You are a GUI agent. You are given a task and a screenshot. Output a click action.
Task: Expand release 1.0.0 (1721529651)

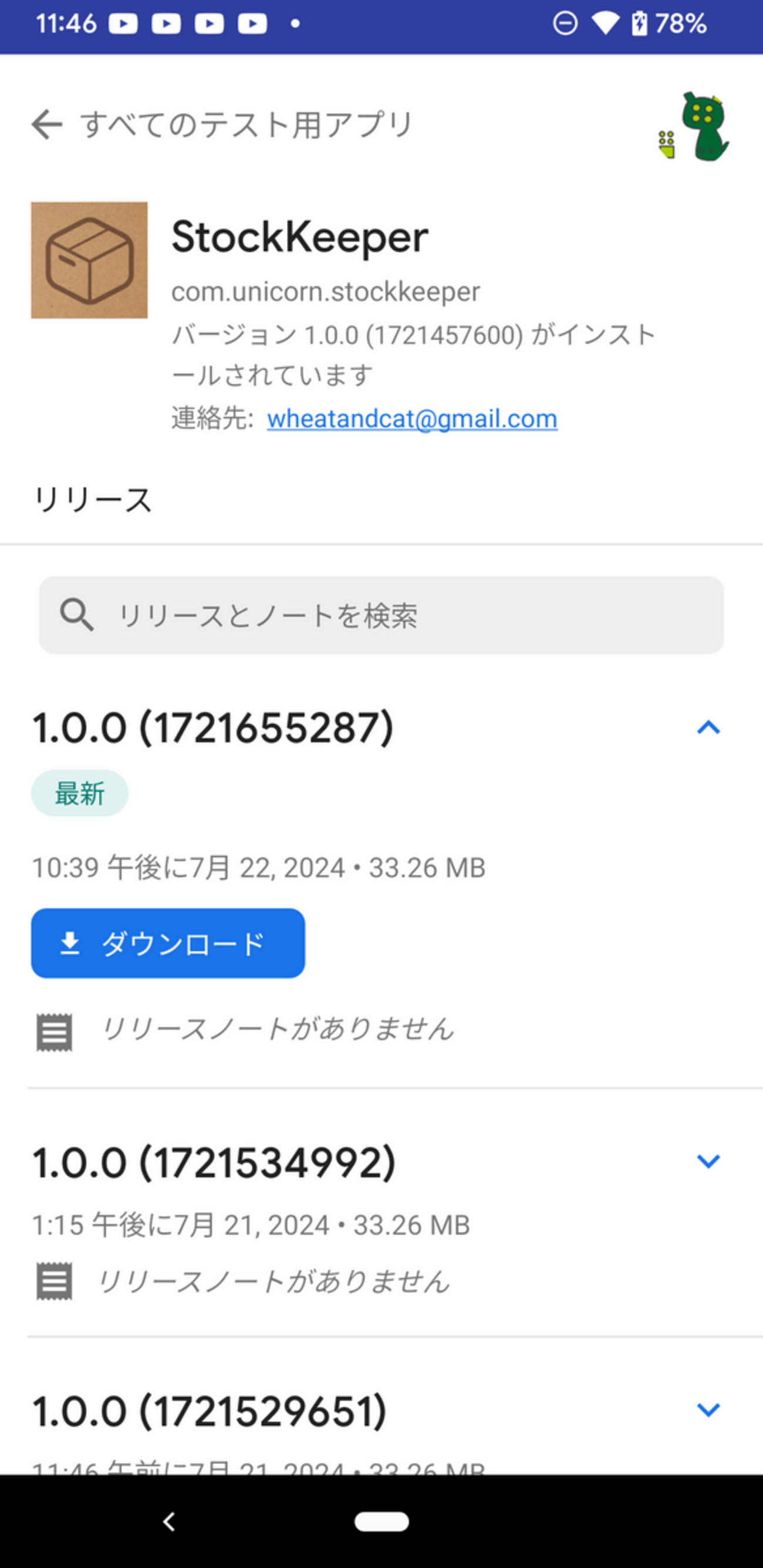click(708, 1409)
